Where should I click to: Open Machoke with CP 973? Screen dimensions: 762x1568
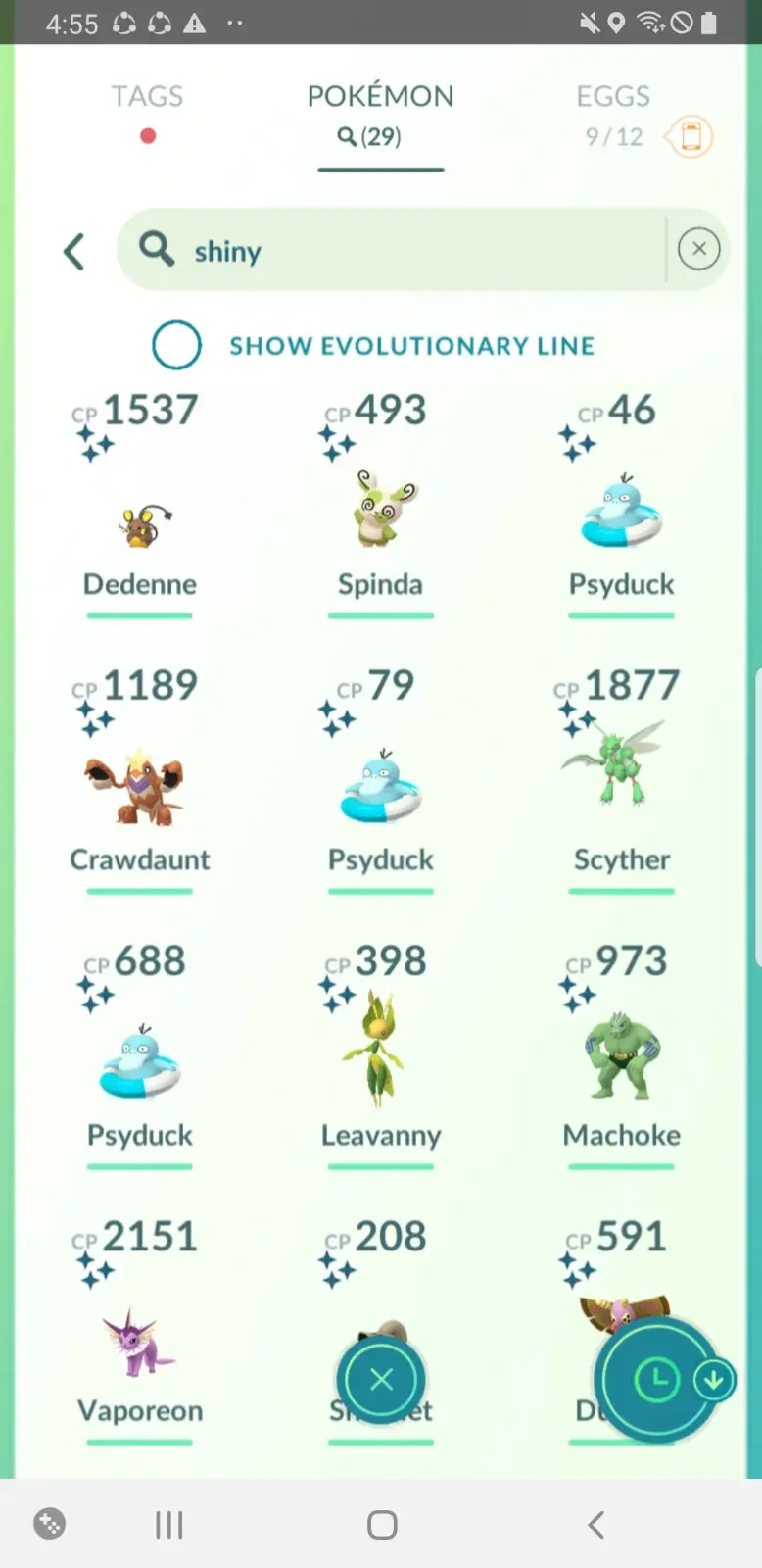pyautogui.click(x=621, y=1058)
